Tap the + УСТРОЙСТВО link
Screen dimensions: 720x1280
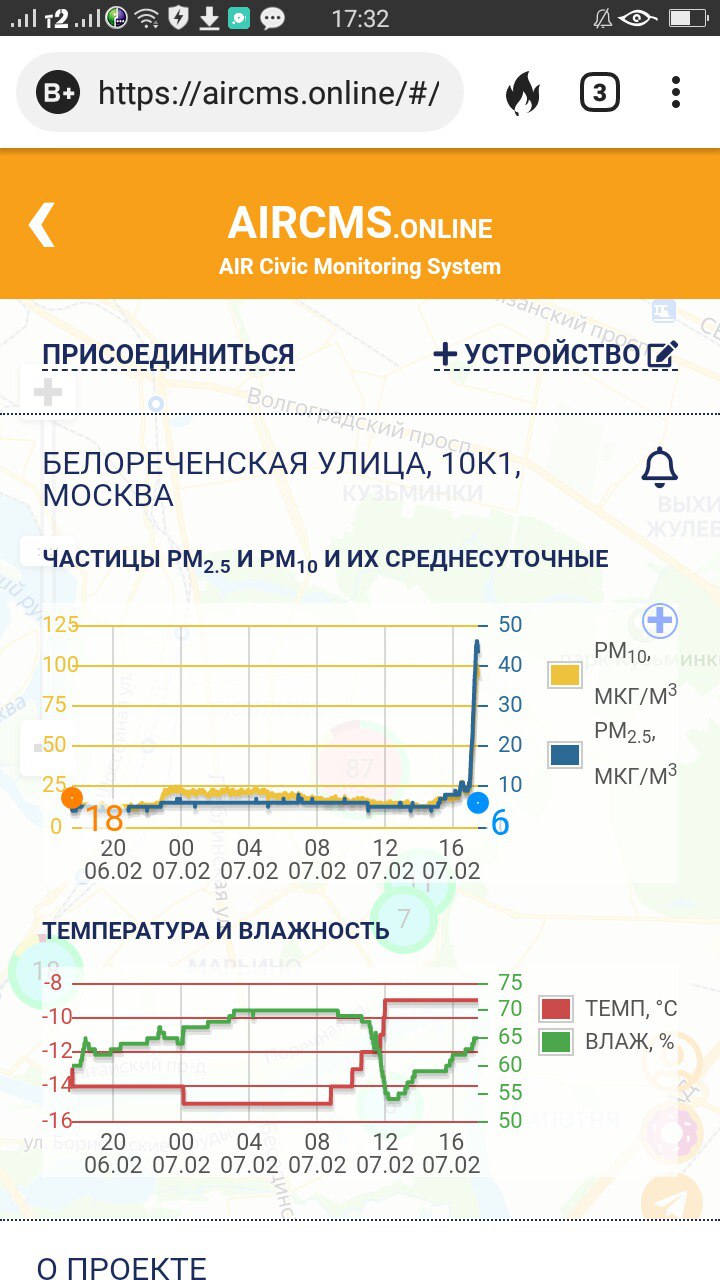tap(556, 355)
